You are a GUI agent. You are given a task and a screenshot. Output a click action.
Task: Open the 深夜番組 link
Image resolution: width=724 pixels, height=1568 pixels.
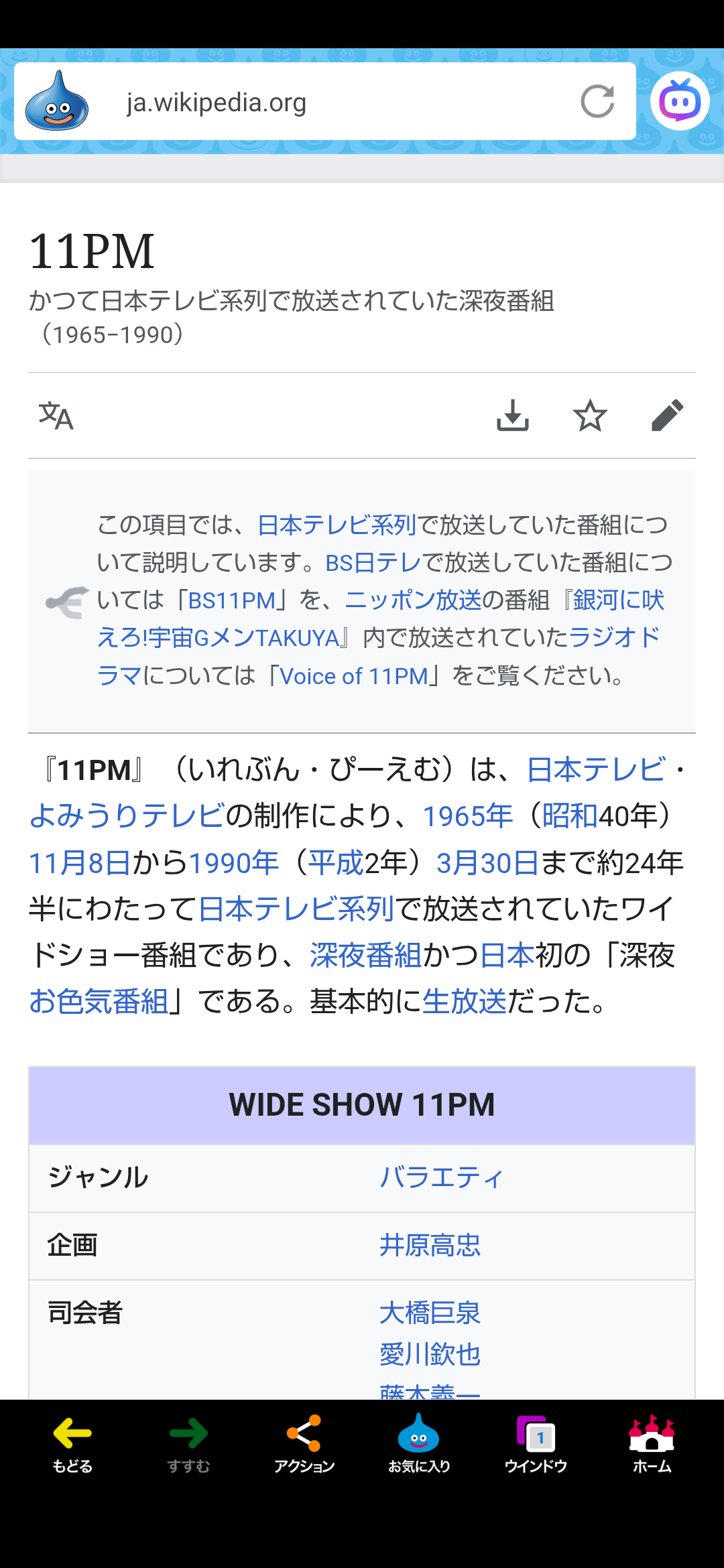(x=365, y=956)
